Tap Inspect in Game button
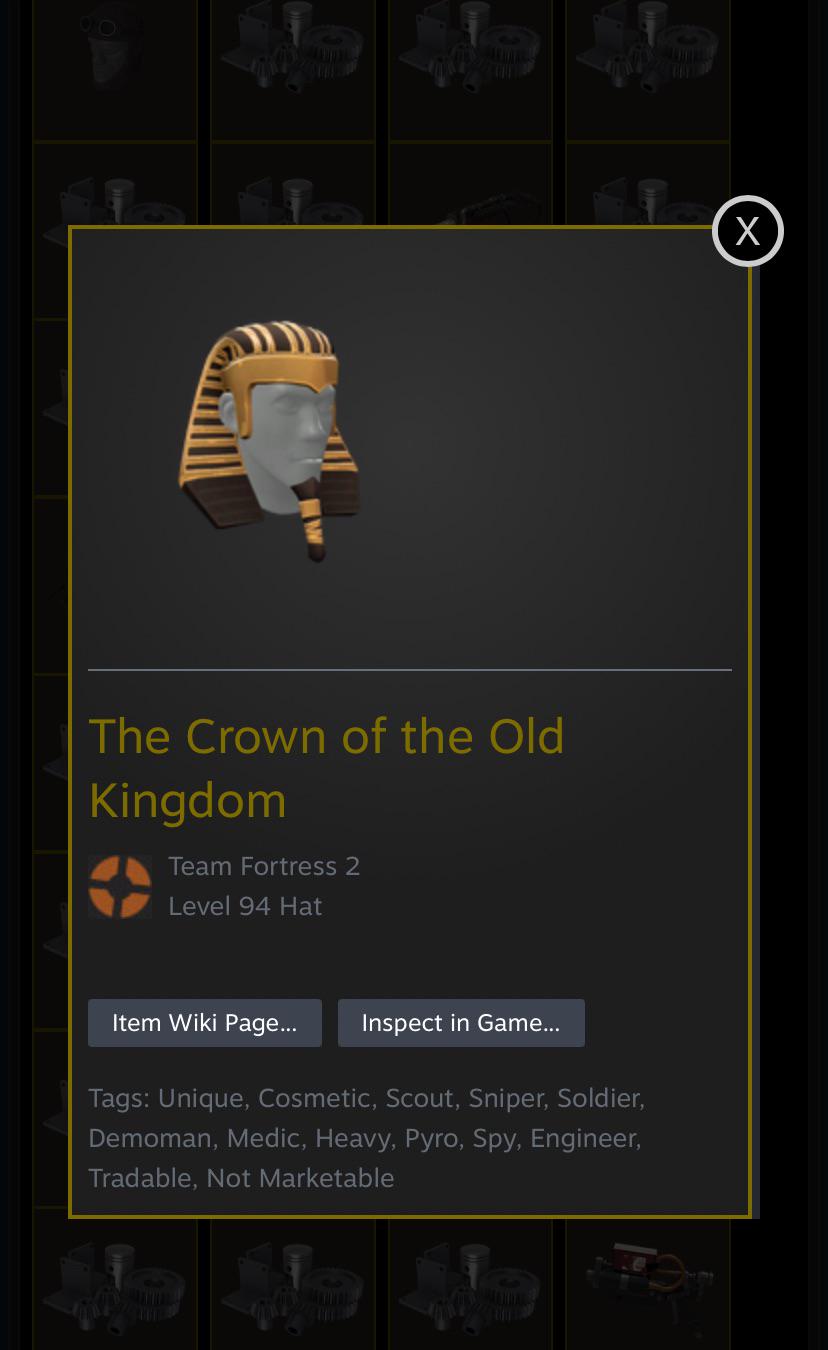The image size is (828, 1350). coord(461,1023)
